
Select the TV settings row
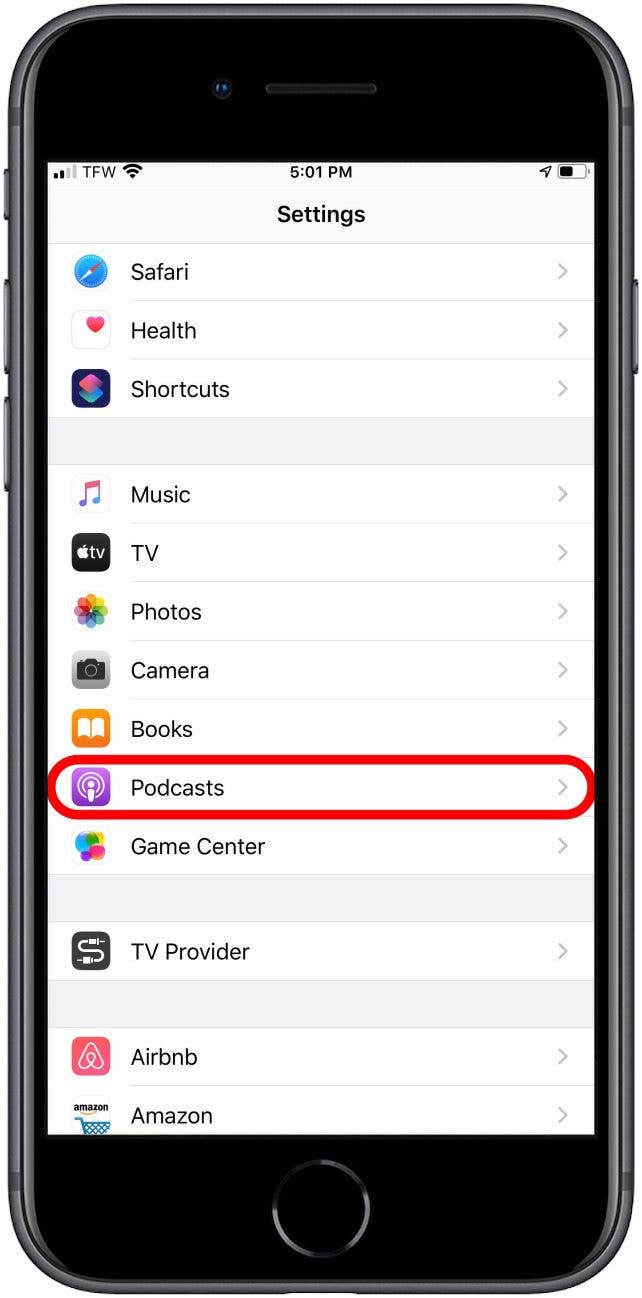[320, 553]
